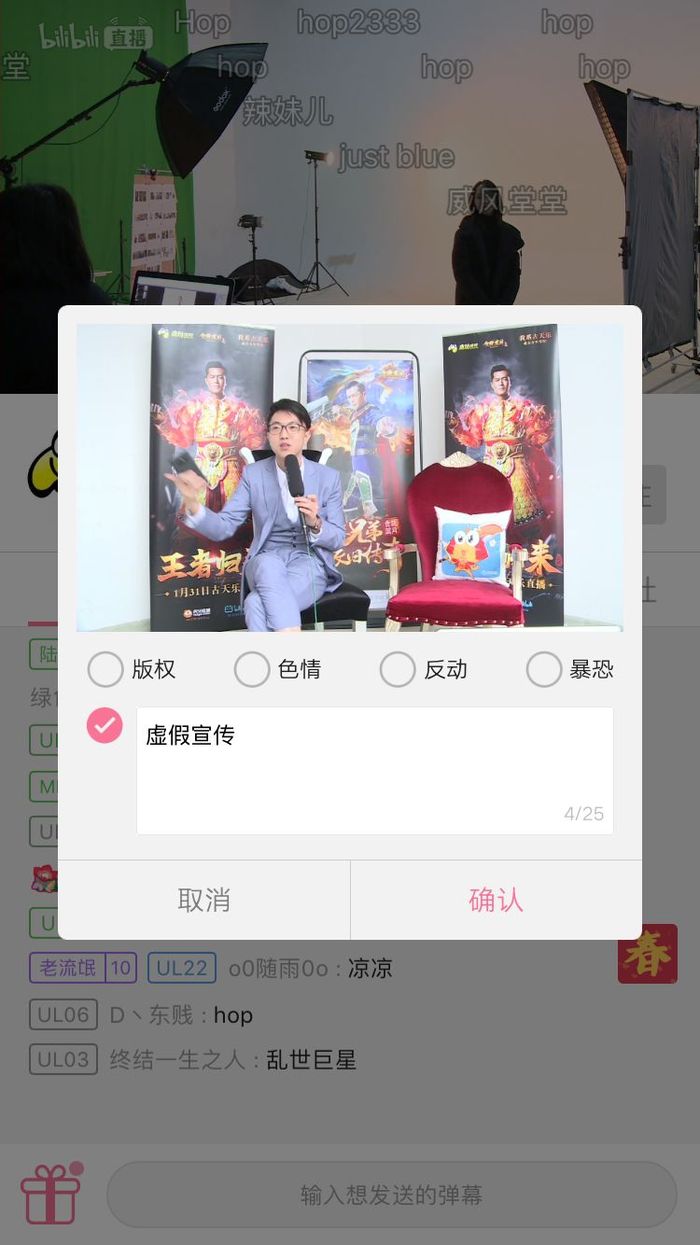The image size is (700, 1245).
Task: Edit the 虚假宣传 reason text box
Action: coord(374,770)
